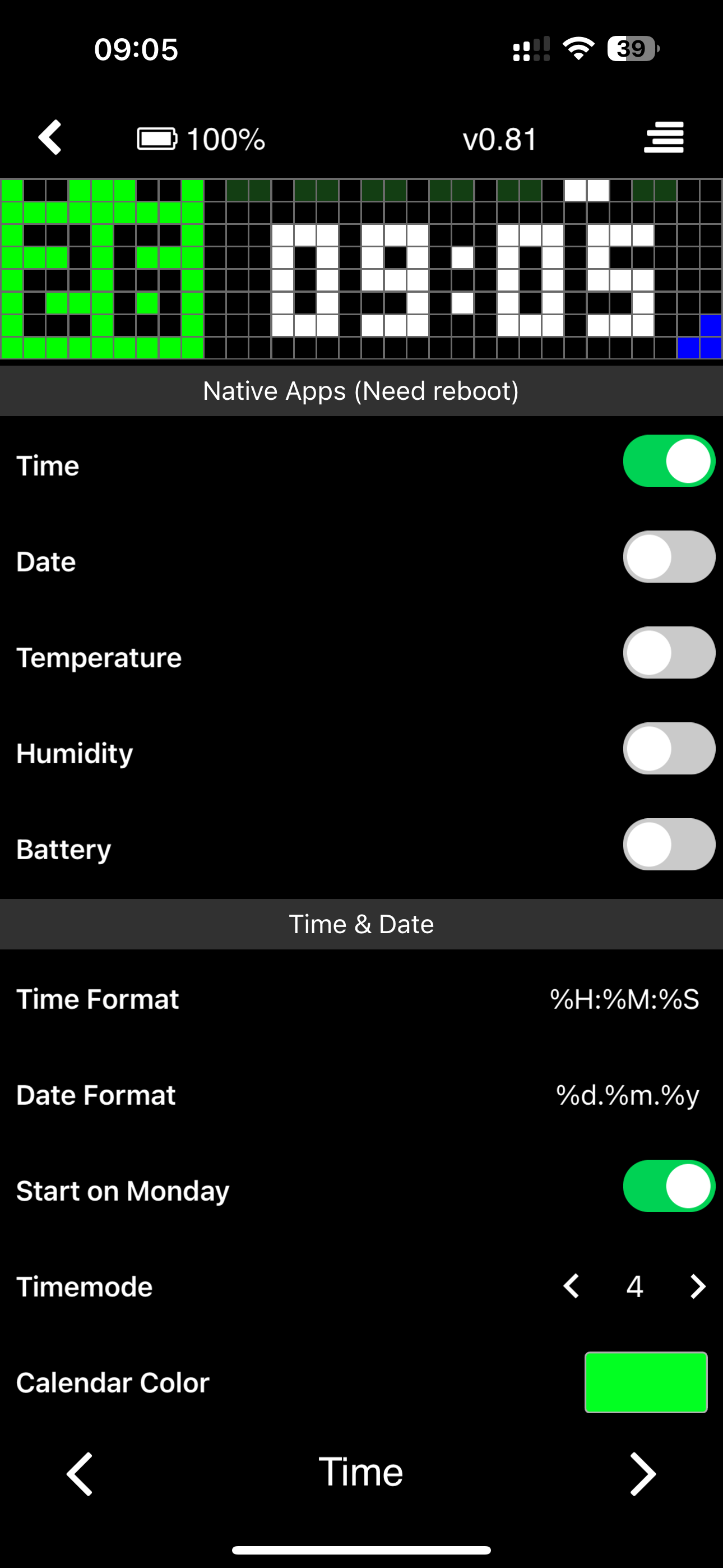Viewport: 723px width, 1568px height.
Task: Enable the Date native app
Action: click(668, 557)
